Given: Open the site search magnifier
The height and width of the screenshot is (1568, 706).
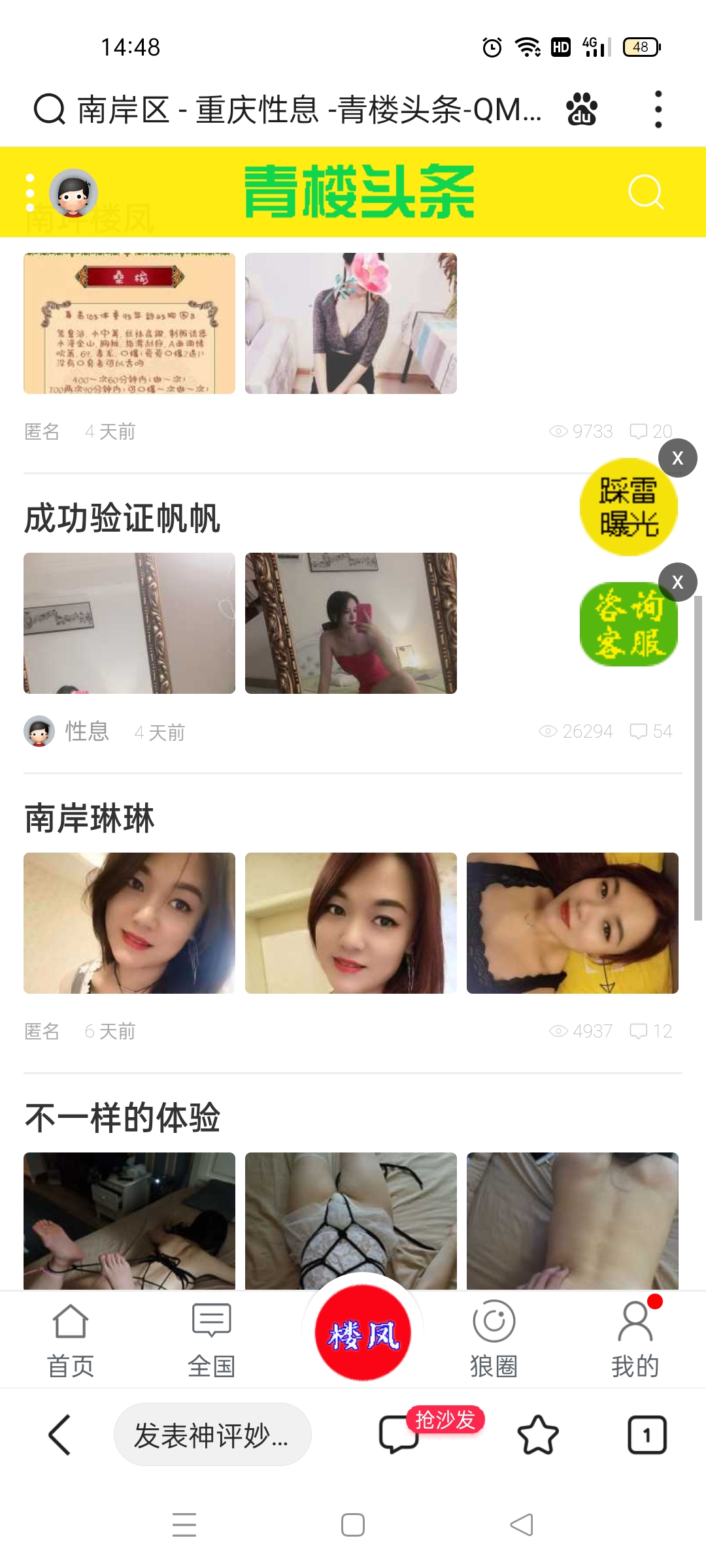Looking at the screenshot, I should [646, 192].
